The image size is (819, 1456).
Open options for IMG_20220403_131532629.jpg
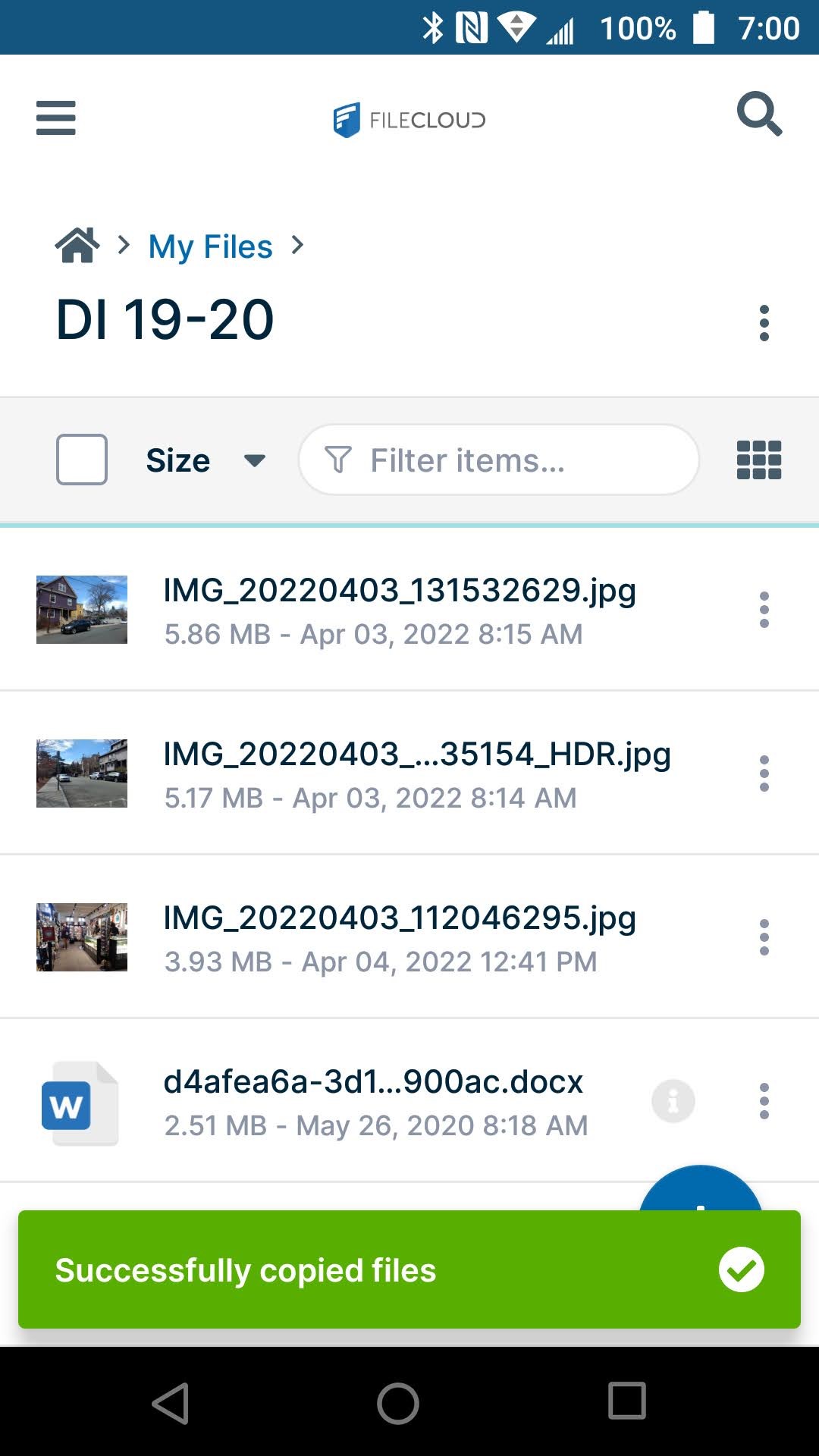[x=764, y=610]
